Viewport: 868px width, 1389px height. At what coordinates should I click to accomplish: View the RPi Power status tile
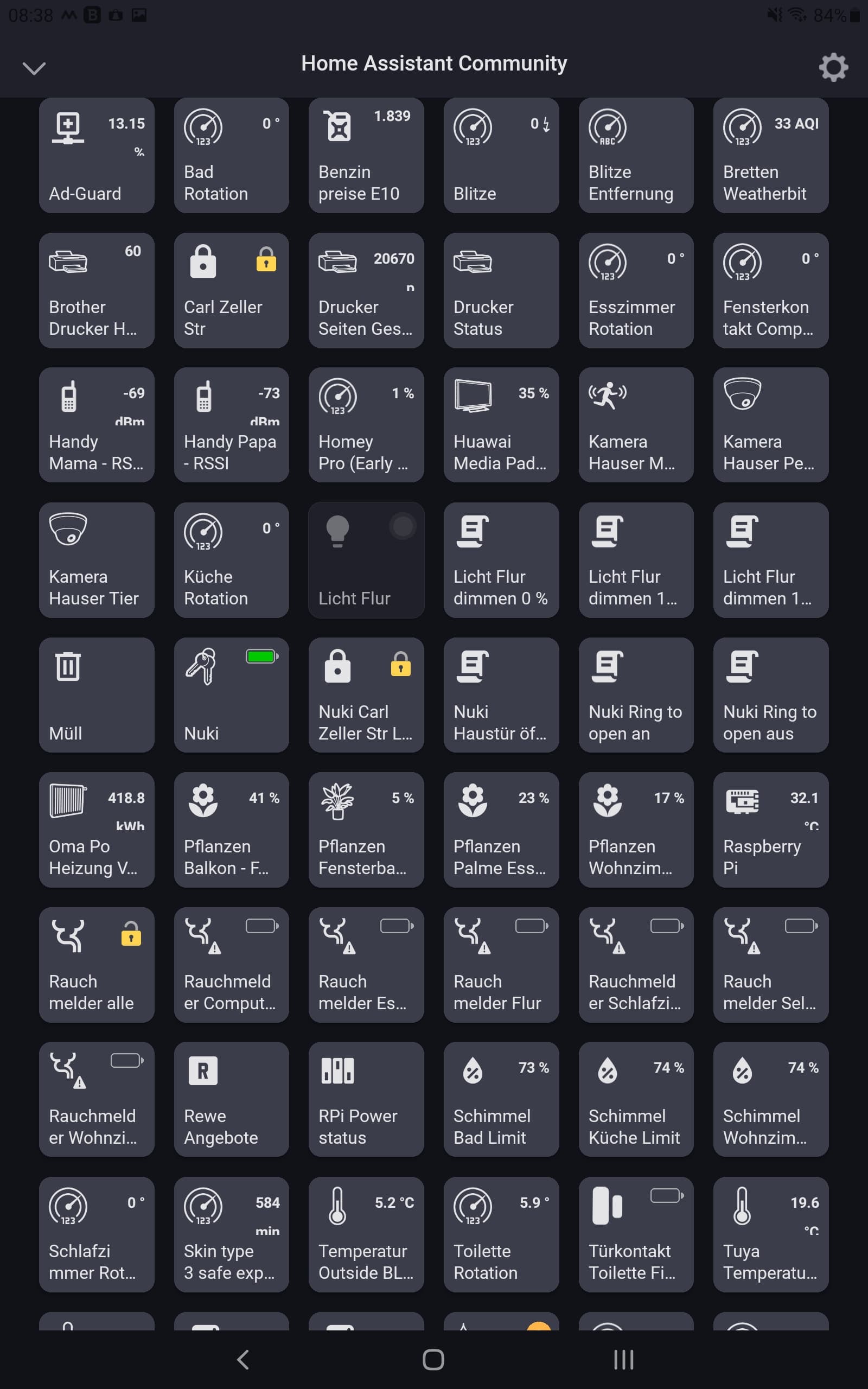[366, 1099]
